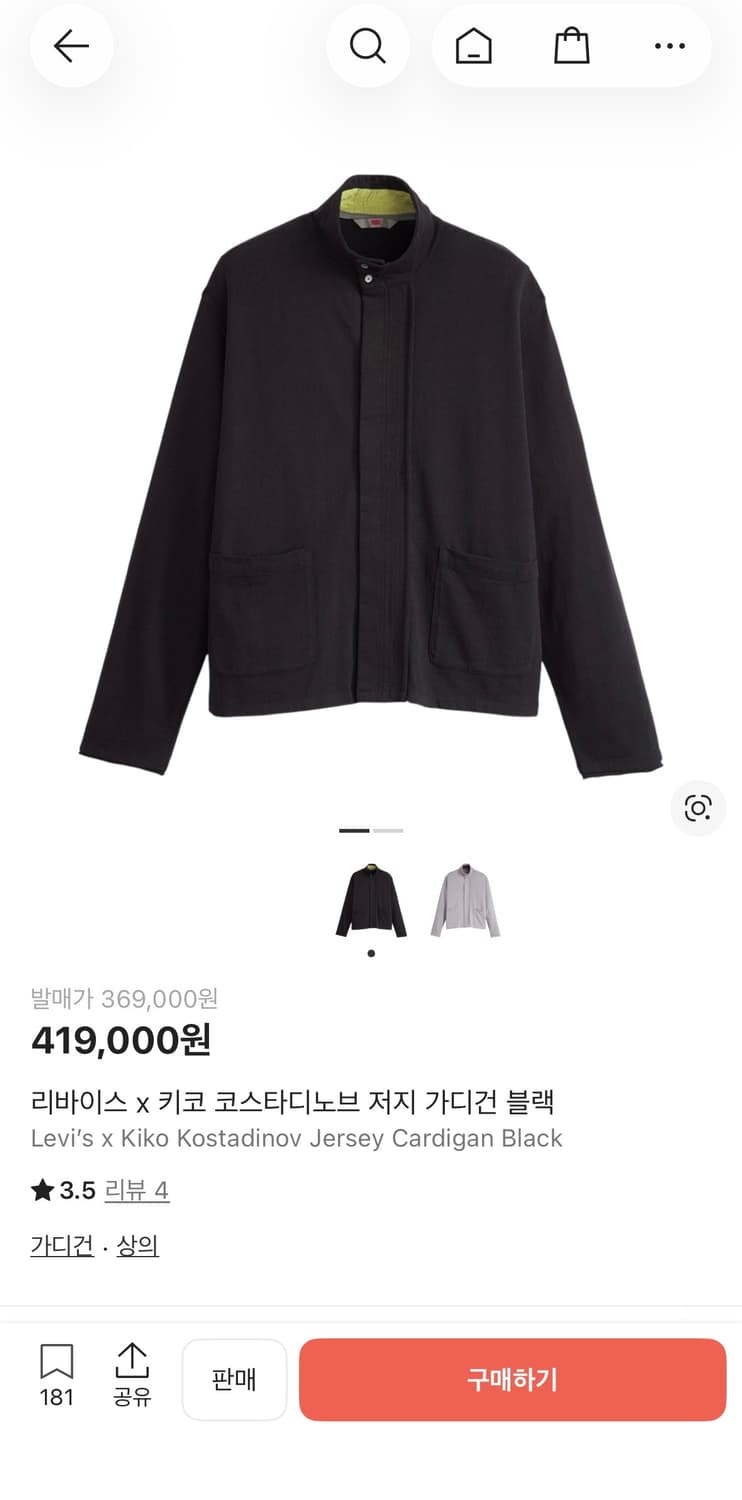Open the 상의 category link

(135, 1245)
